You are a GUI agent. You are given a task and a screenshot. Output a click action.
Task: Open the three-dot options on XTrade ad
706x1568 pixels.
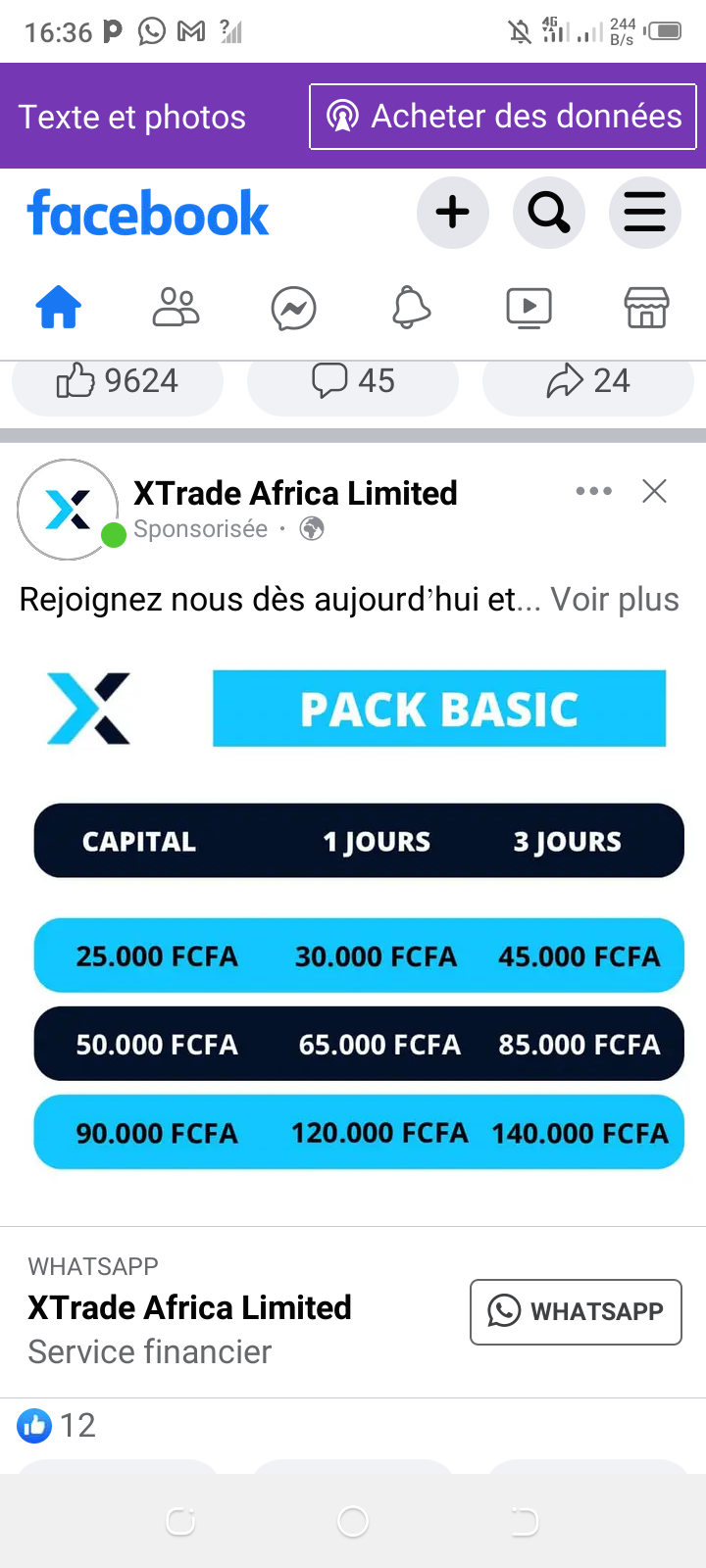[x=594, y=491]
